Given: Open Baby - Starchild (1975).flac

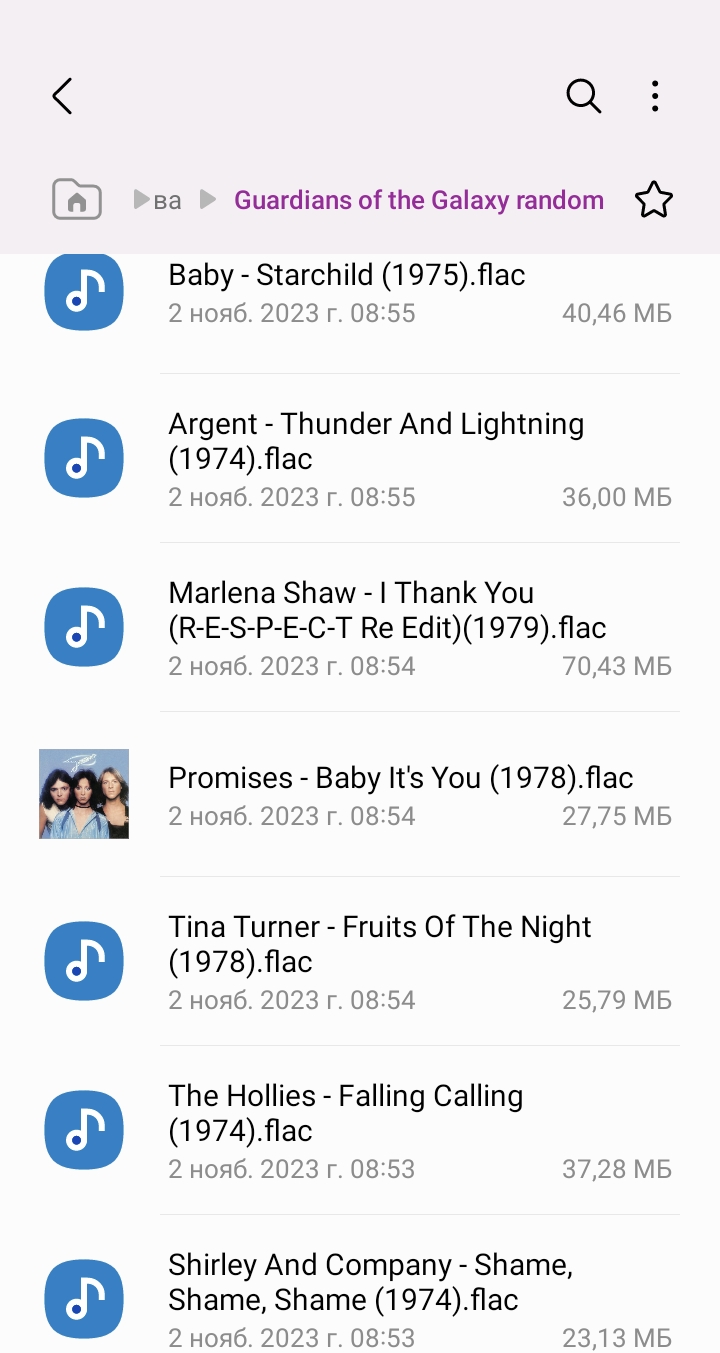Looking at the screenshot, I should (x=347, y=276).
